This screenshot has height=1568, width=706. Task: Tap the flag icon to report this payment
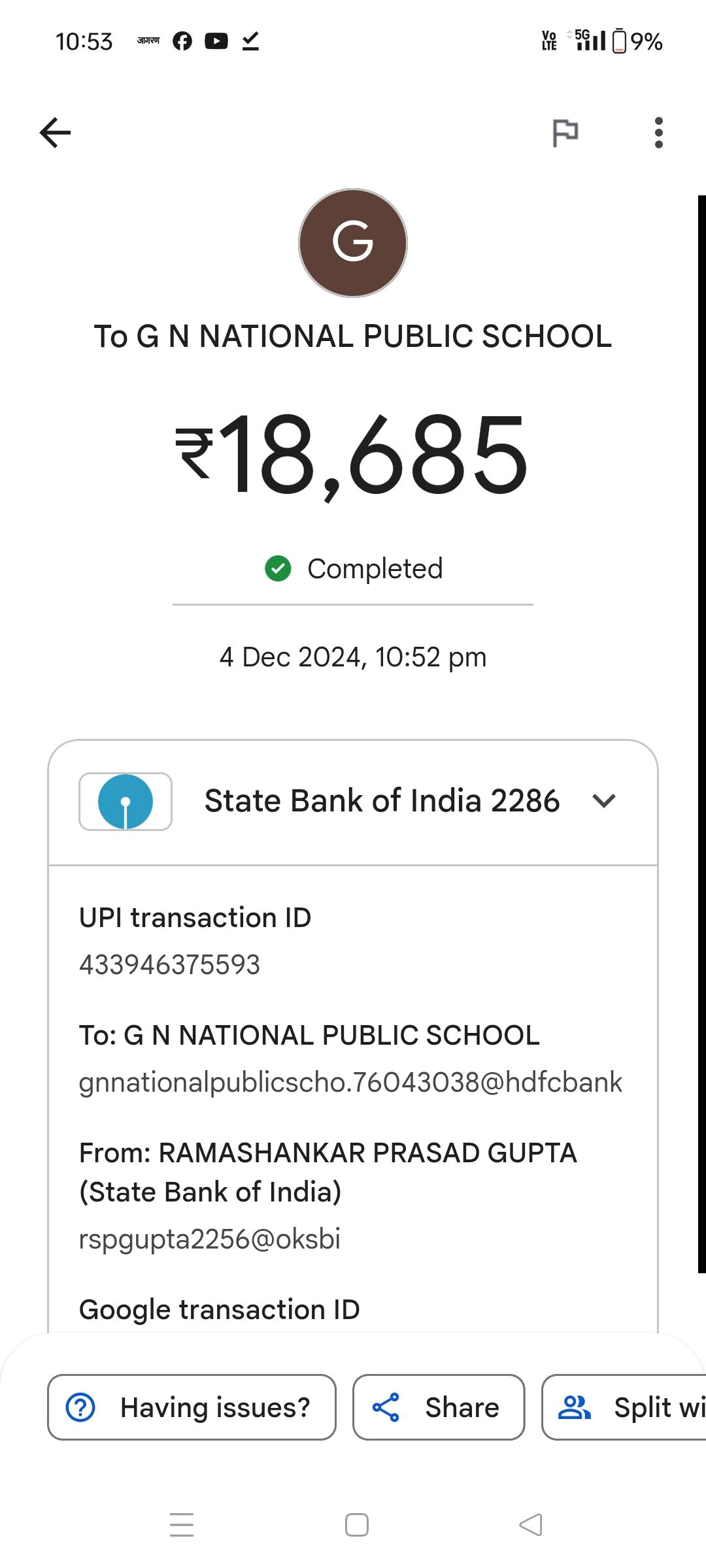tap(565, 133)
